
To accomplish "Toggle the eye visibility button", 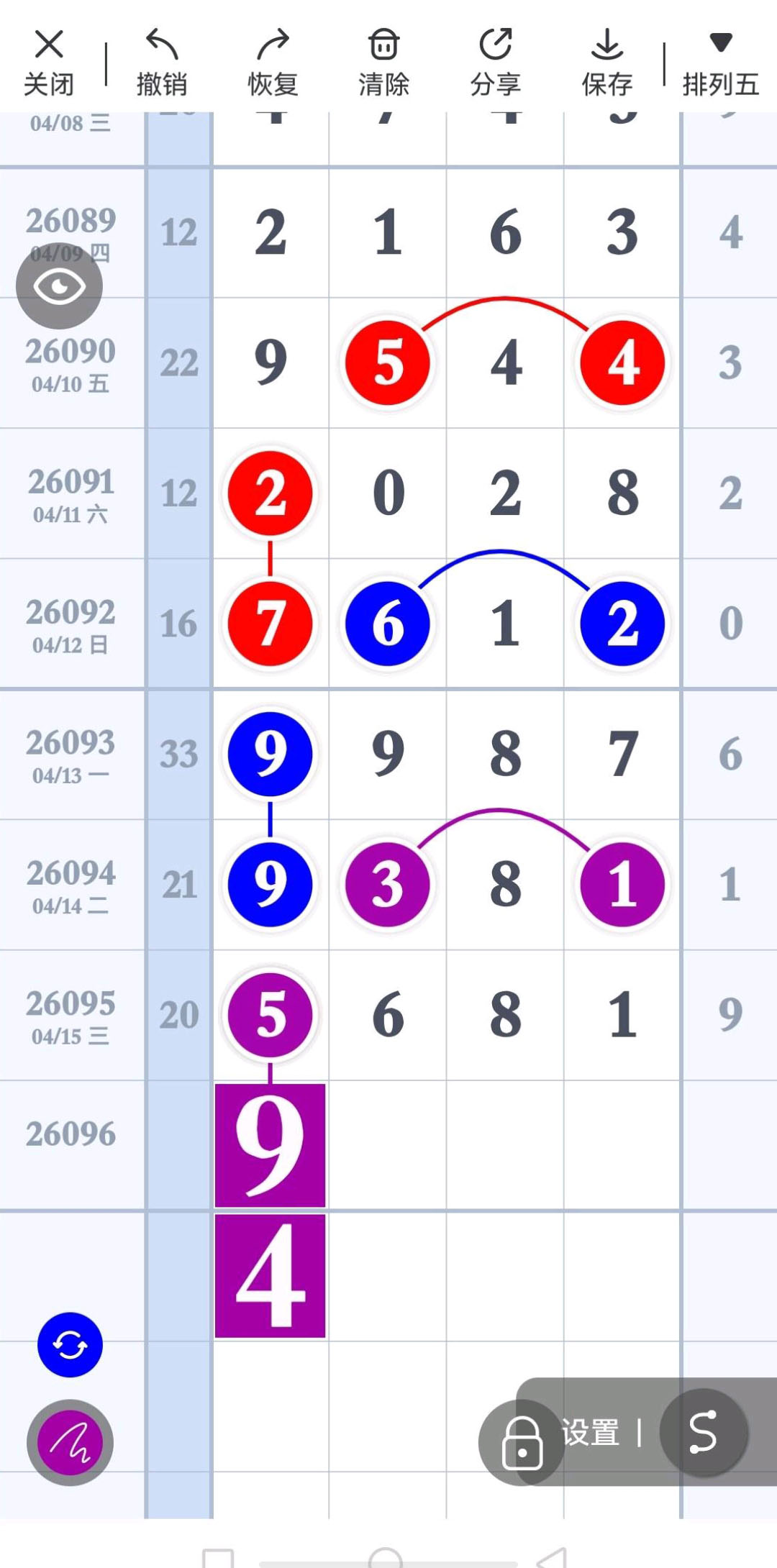I will point(60,287).
